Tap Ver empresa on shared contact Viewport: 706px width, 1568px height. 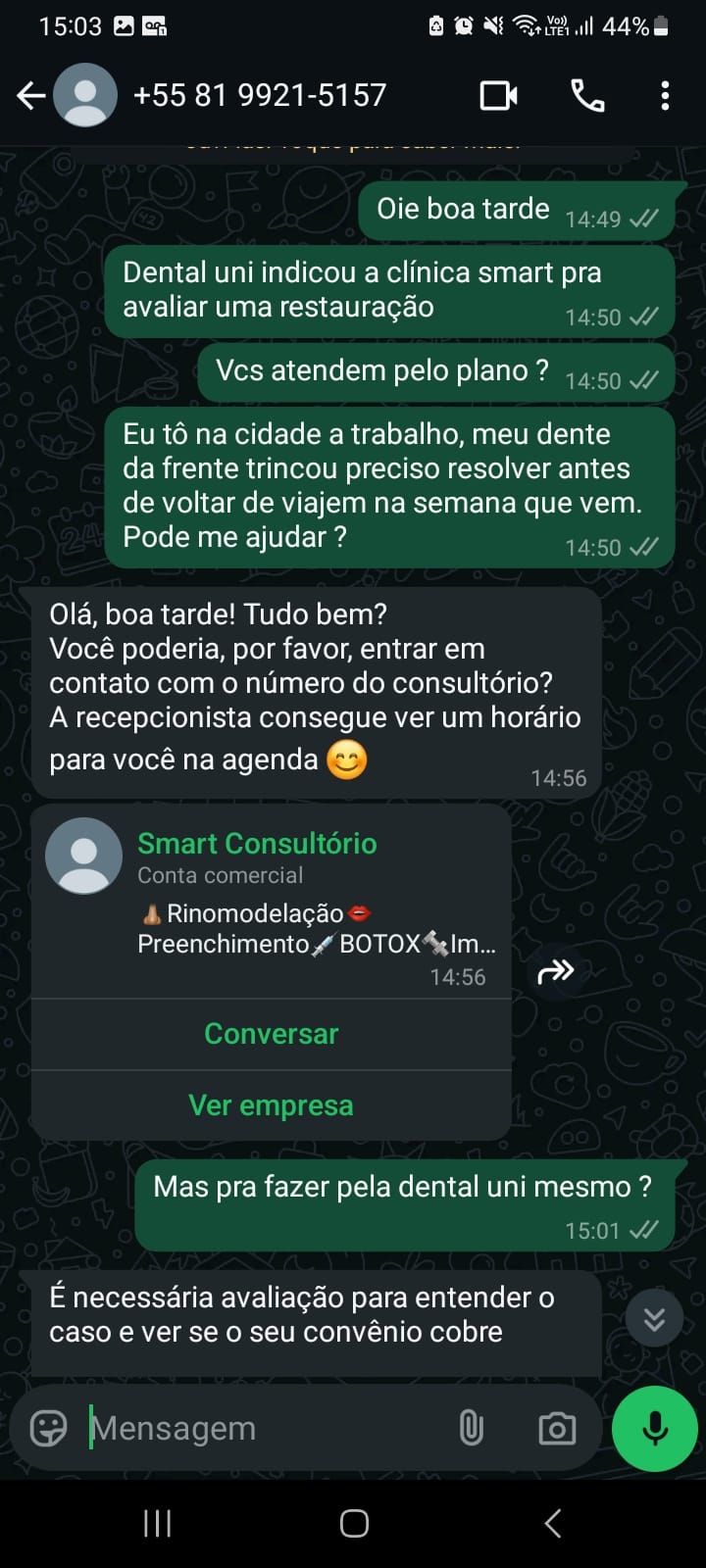click(271, 1105)
